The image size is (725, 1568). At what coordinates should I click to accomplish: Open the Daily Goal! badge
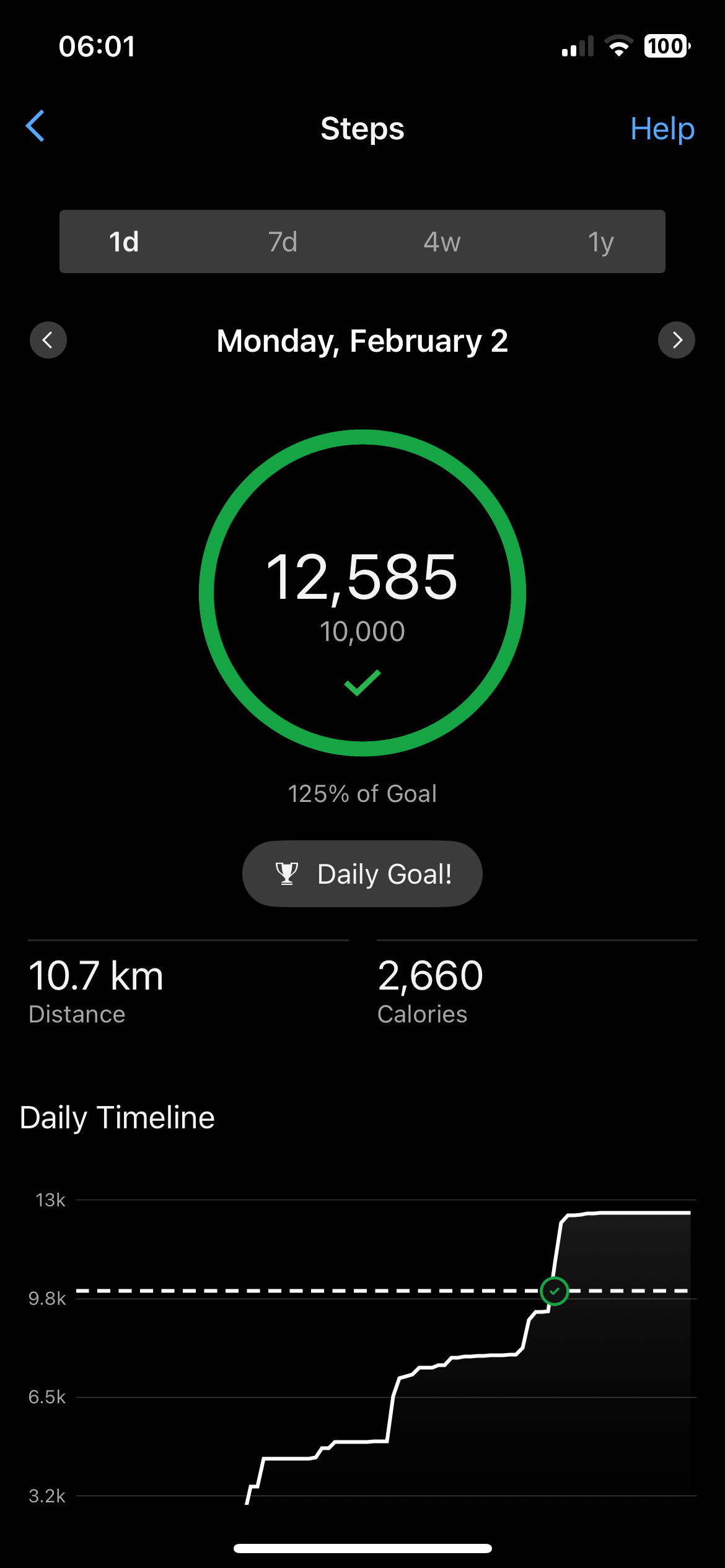[362, 874]
